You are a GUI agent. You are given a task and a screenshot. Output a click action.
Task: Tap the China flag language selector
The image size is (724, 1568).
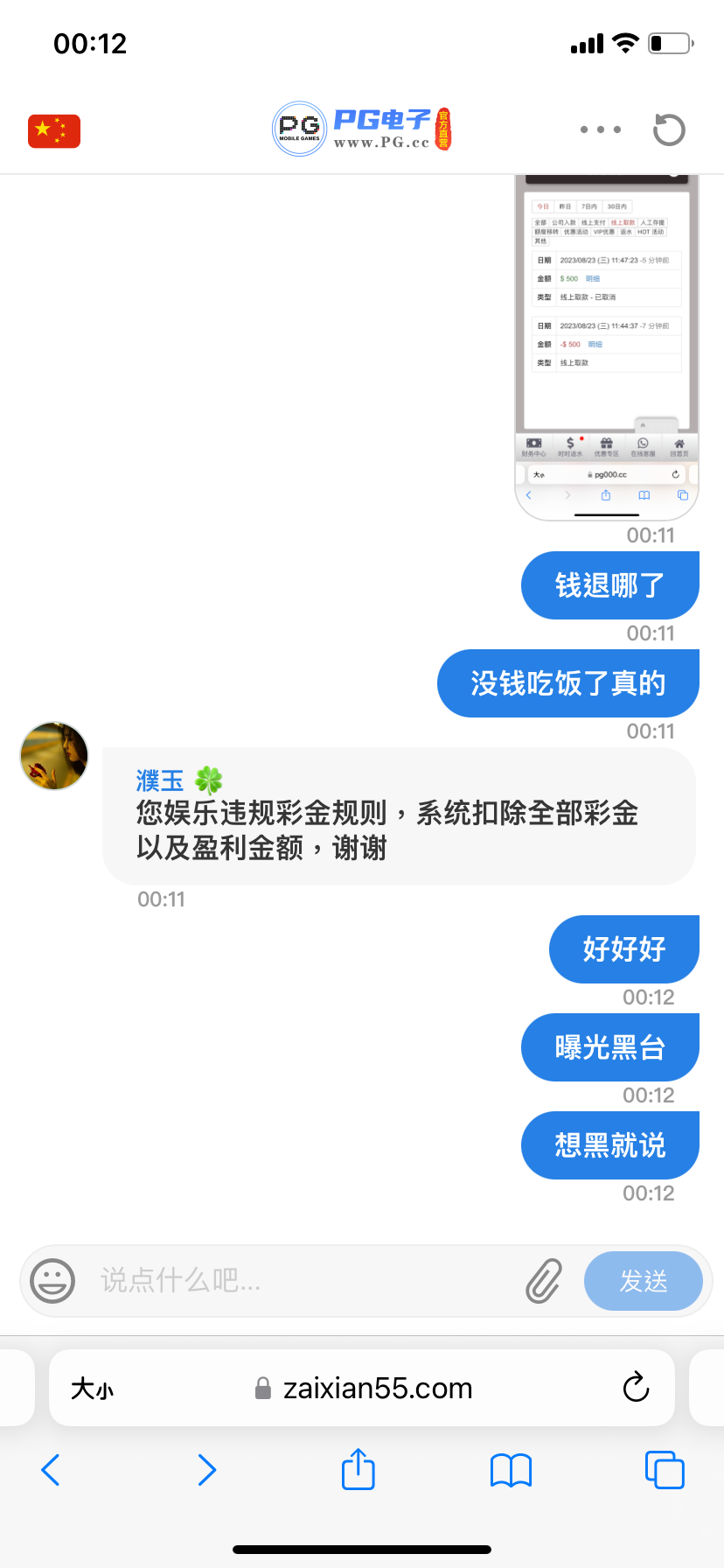54,131
